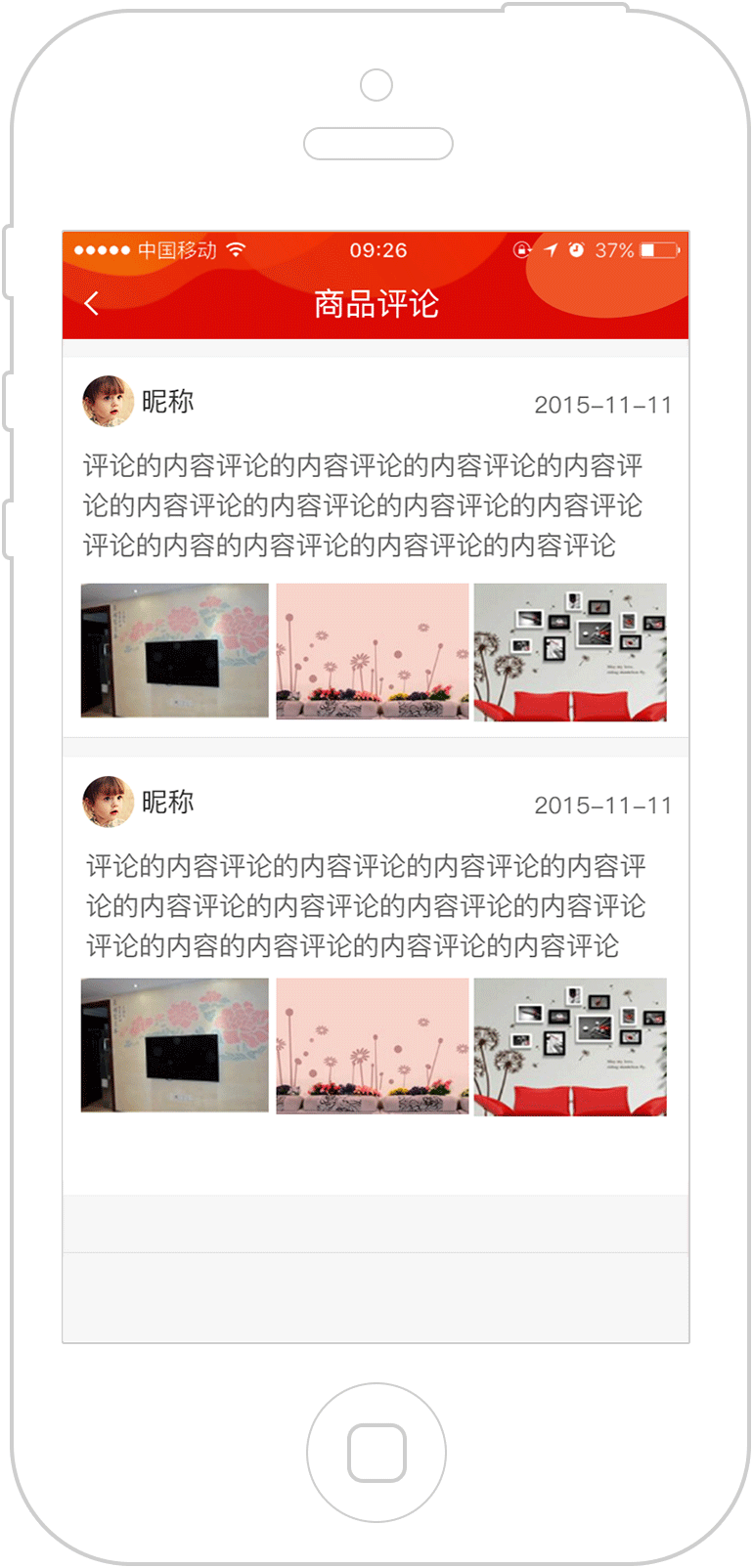Viewport: 753px width, 1568px height.
Task: Enlarge the red sofa photo in the second review
Action: point(570,1047)
